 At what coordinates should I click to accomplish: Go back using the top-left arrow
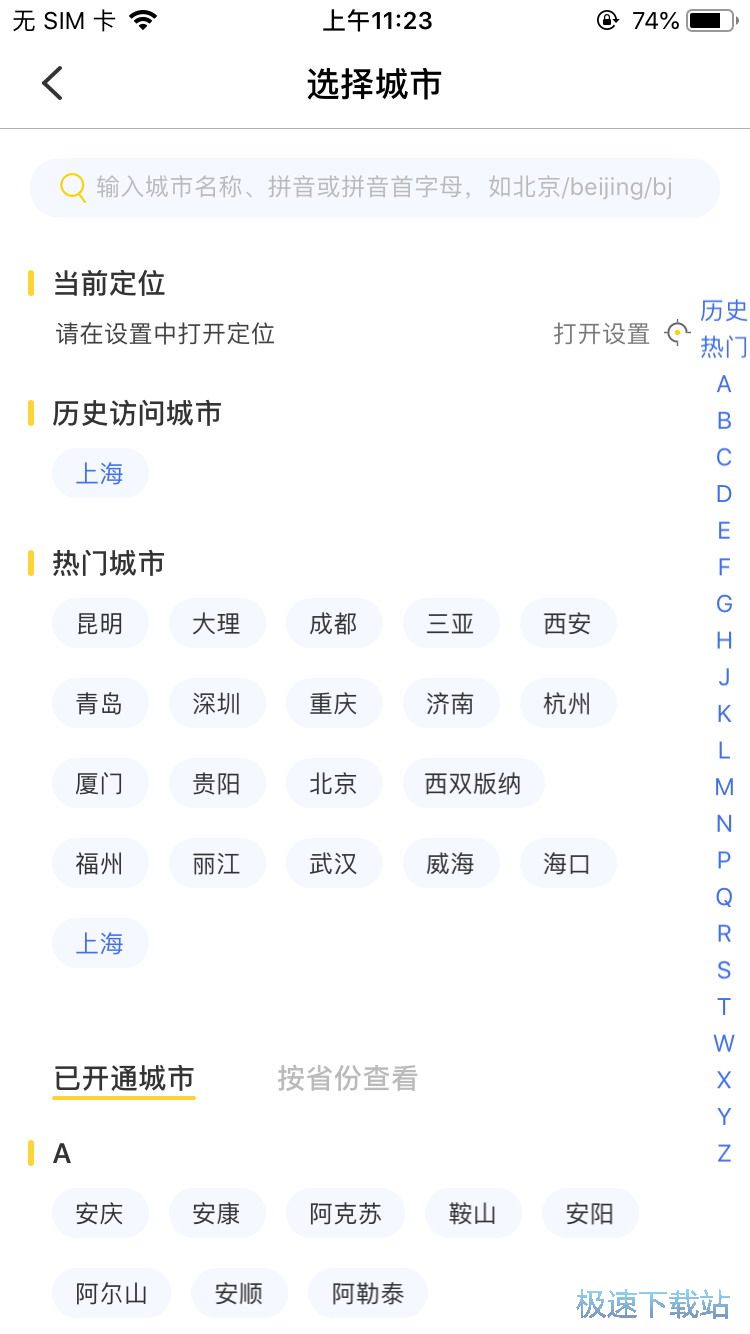(x=53, y=83)
